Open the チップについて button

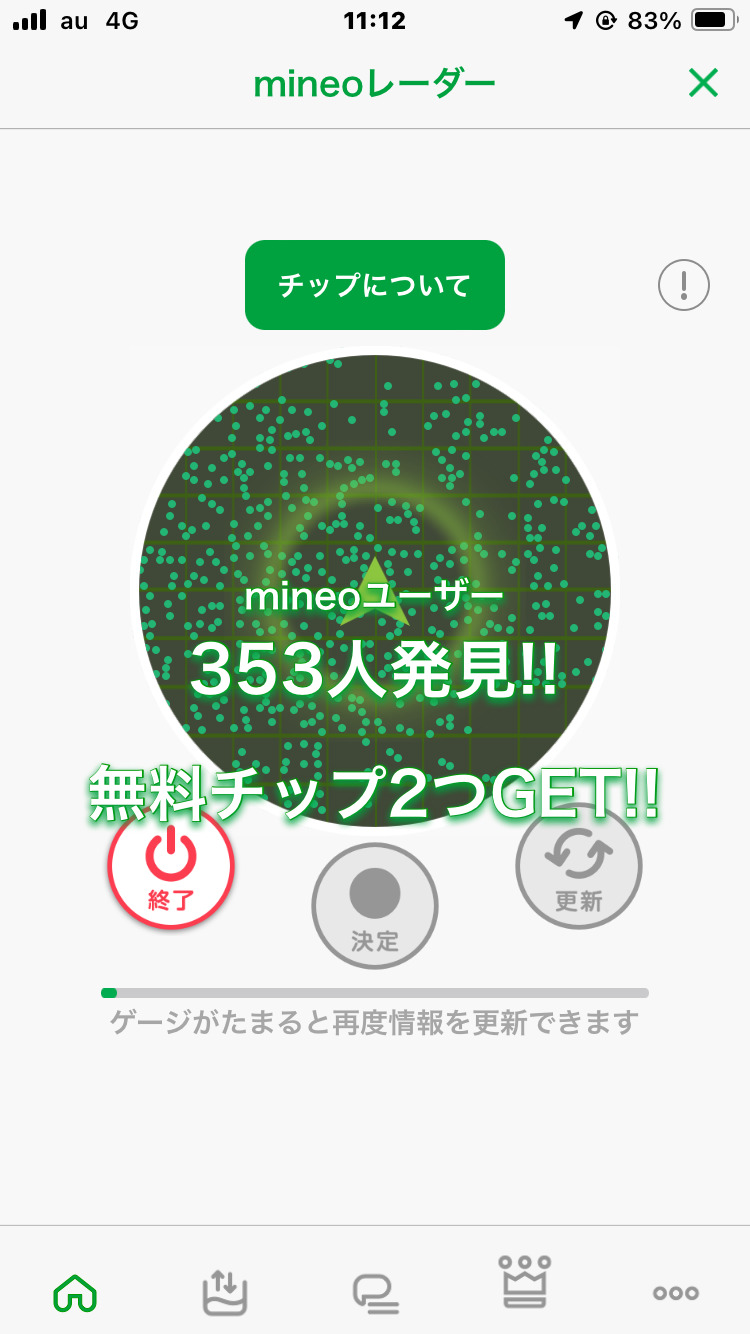[375, 285]
